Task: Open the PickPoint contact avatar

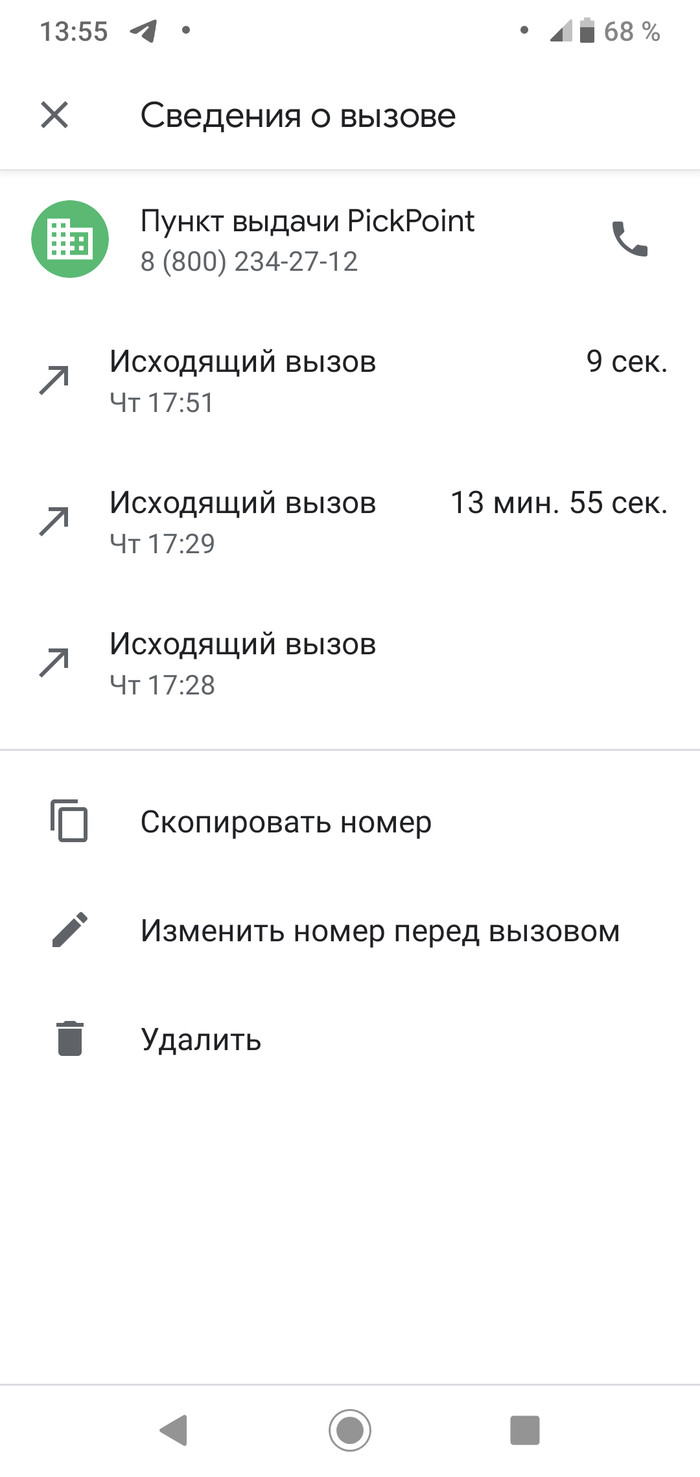Action: pyautogui.click(x=70, y=239)
